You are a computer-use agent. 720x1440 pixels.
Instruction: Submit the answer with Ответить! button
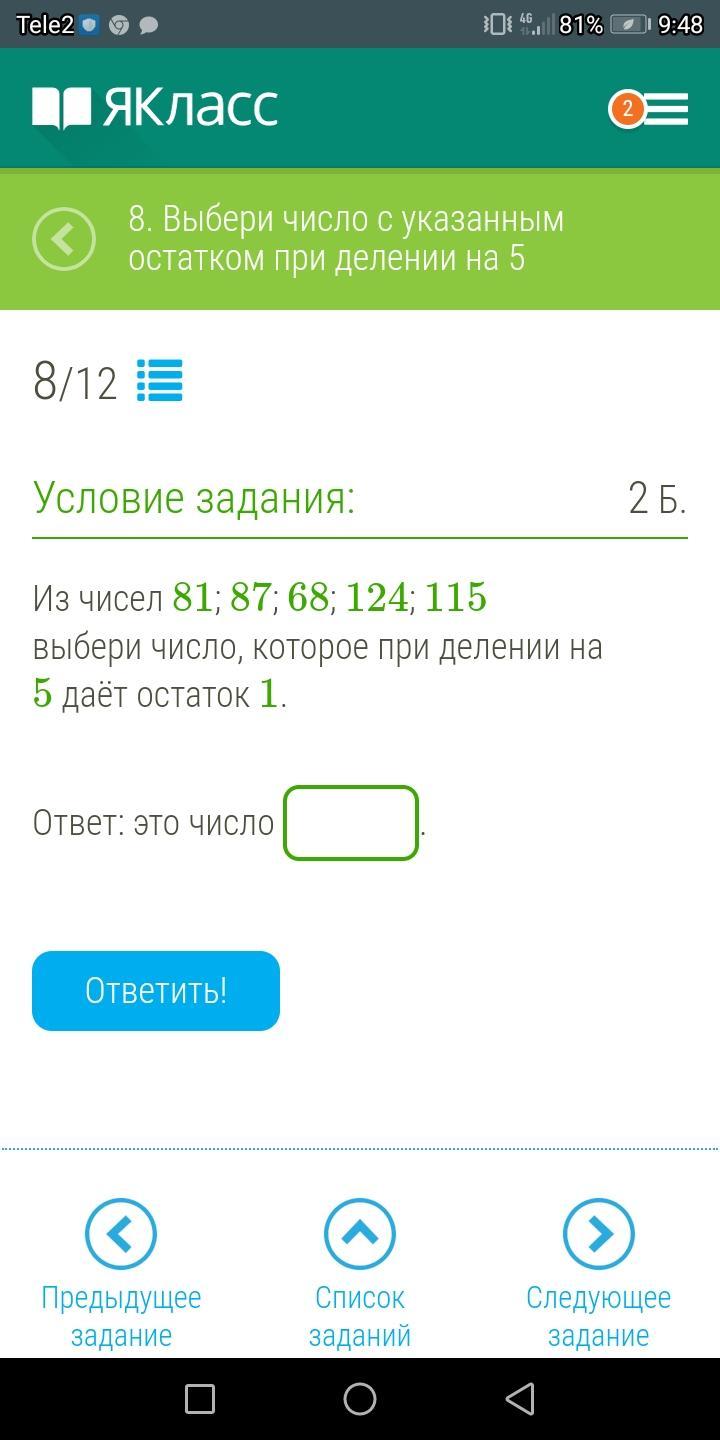click(156, 991)
